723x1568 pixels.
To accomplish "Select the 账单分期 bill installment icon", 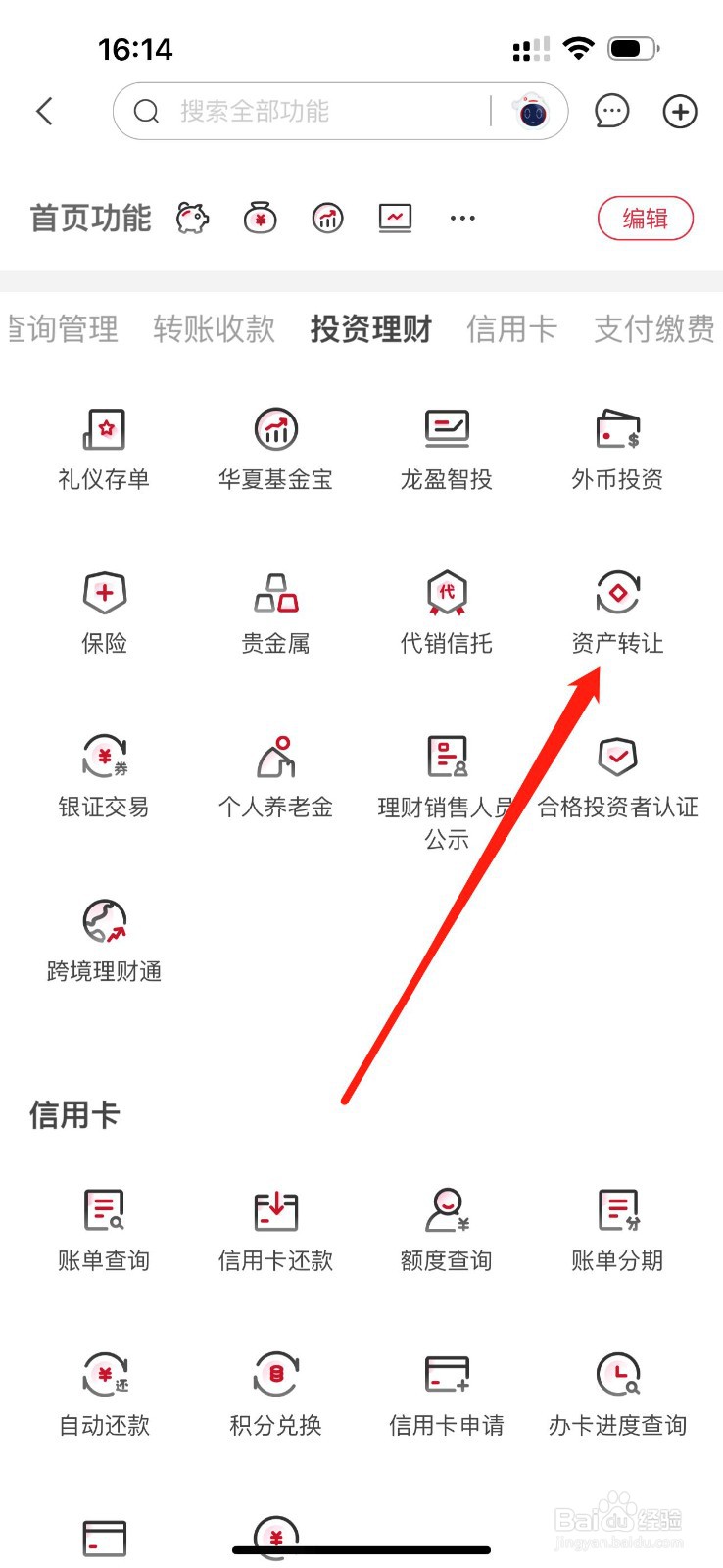I will 618,1225.
